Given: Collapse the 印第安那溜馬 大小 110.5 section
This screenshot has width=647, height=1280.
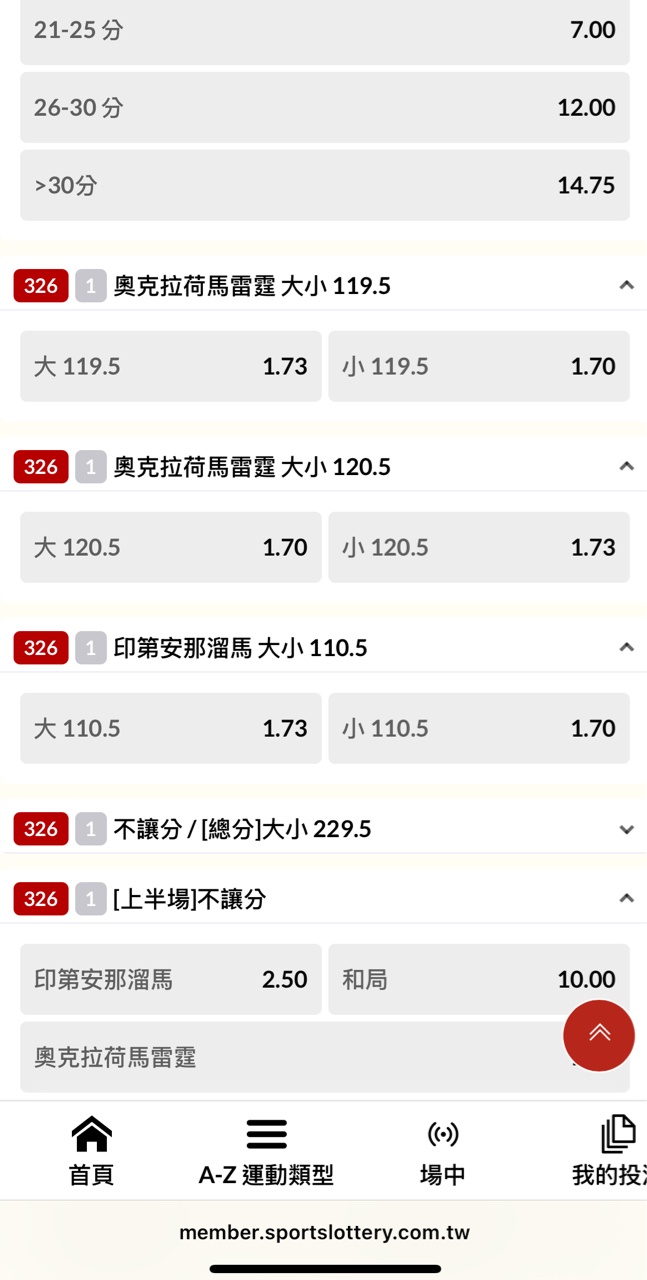Looking at the screenshot, I should pos(626,647).
